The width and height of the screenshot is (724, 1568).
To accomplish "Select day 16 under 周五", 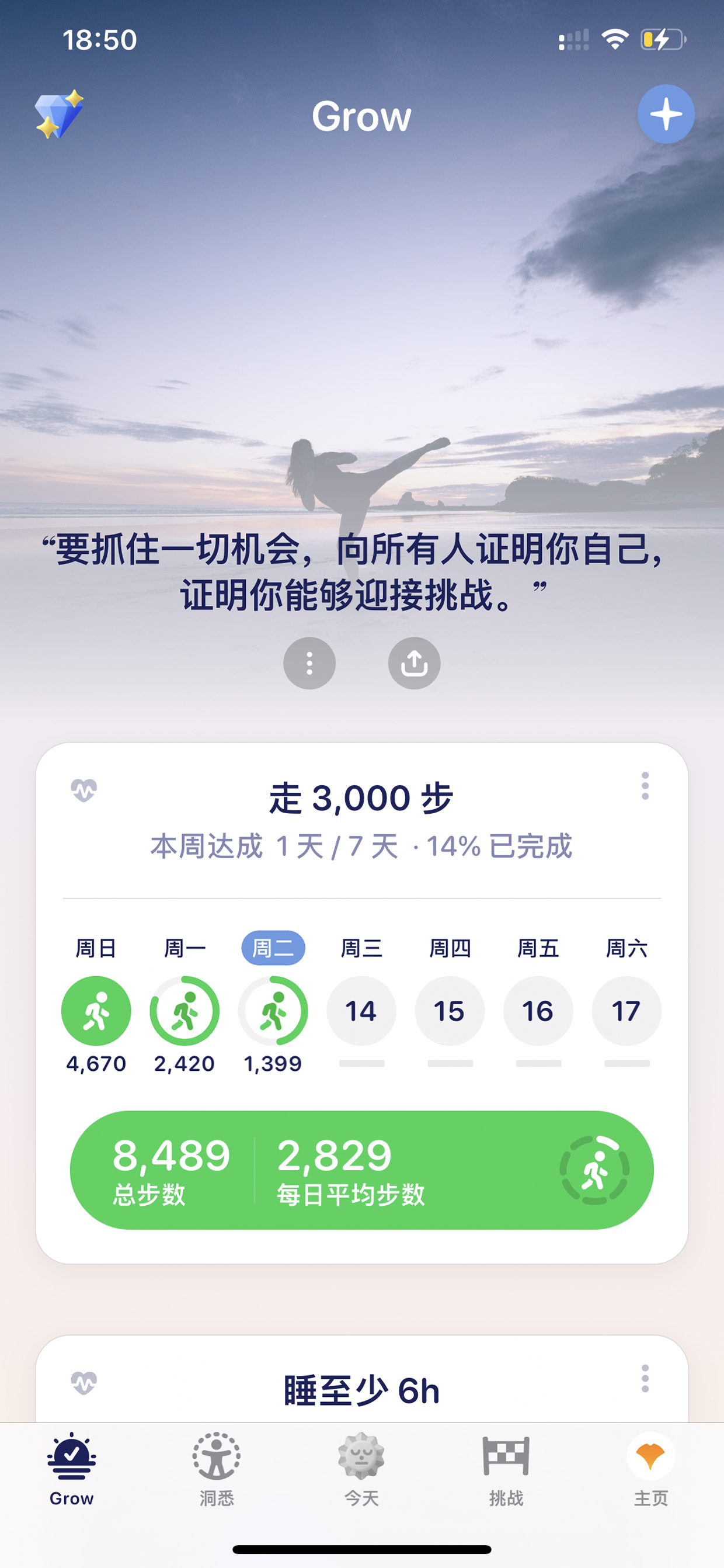I will tap(538, 1011).
